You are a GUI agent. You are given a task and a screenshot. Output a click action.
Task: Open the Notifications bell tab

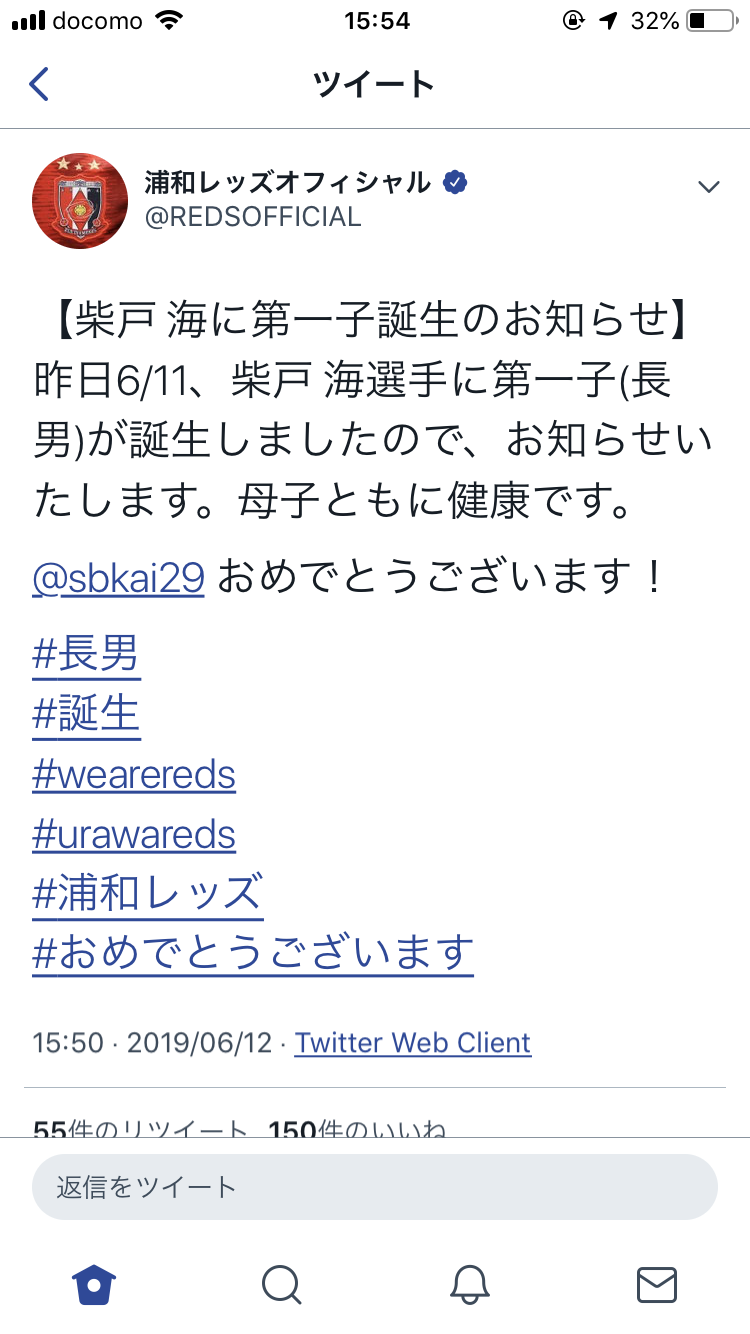469,1284
